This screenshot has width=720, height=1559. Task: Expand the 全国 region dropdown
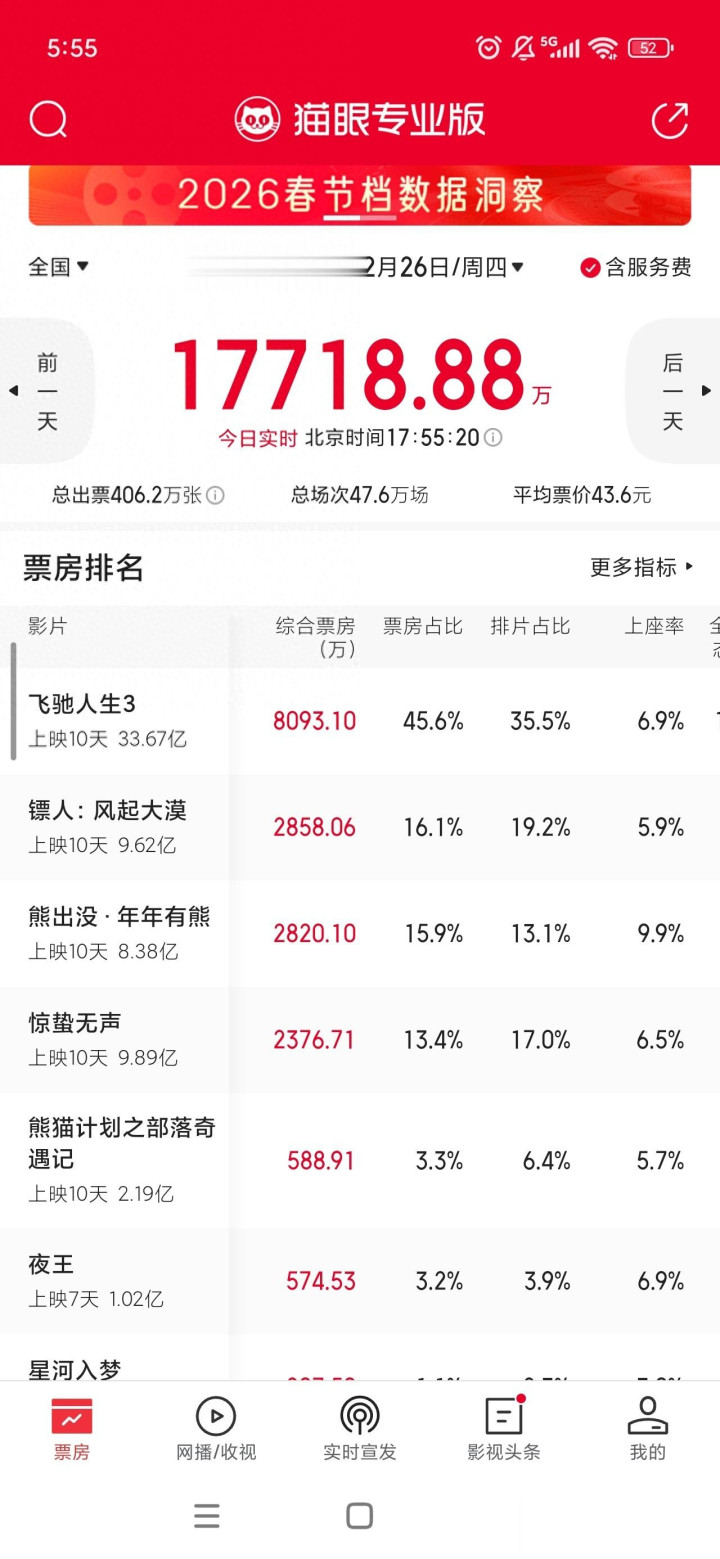point(59,267)
